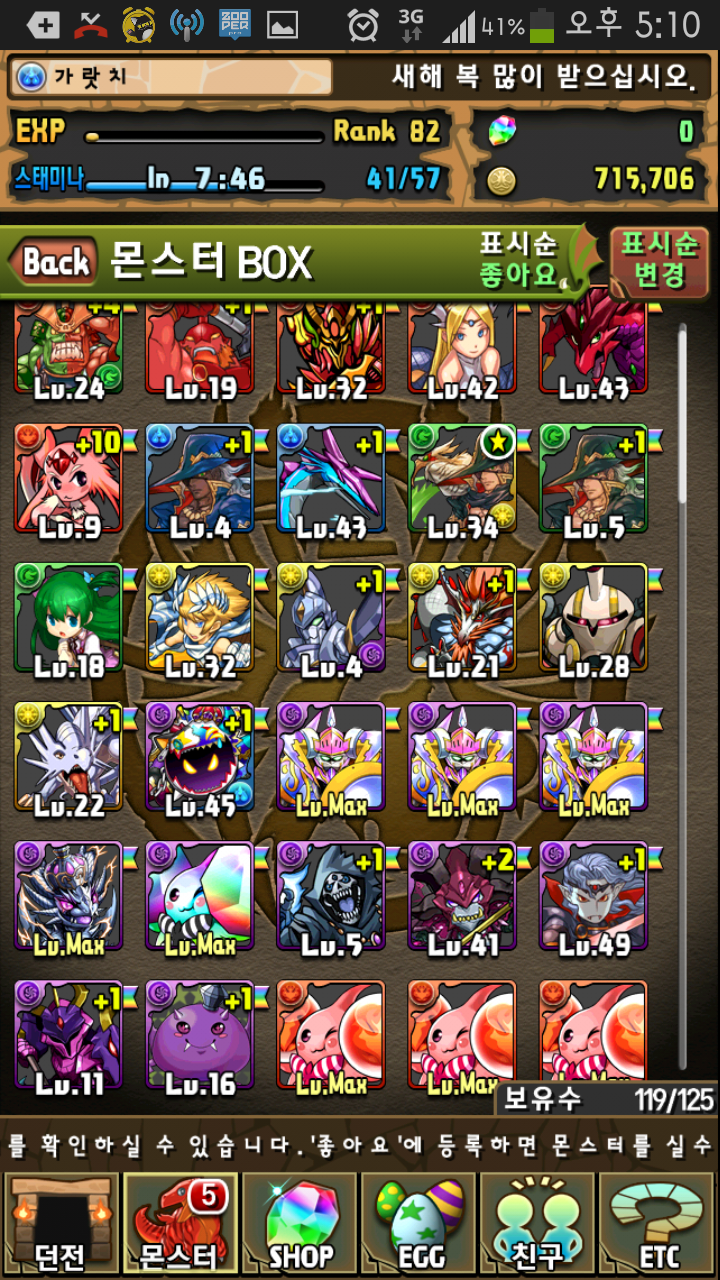The width and height of the screenshot is (720, 1280).
Task: Tap the Lv.49 vampire monster
Action: [x=594, y=897]
